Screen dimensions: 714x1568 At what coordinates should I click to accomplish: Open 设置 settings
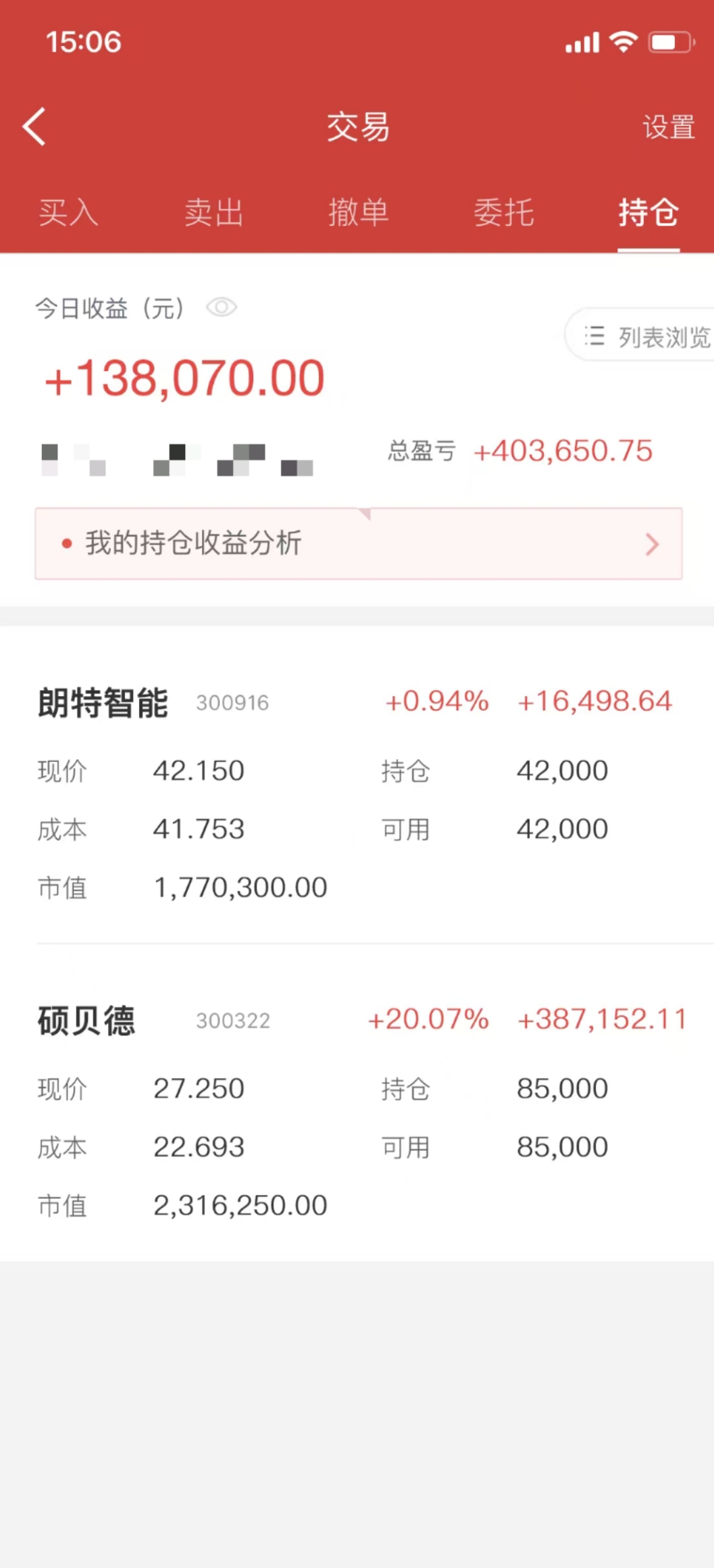pos(668,127)
